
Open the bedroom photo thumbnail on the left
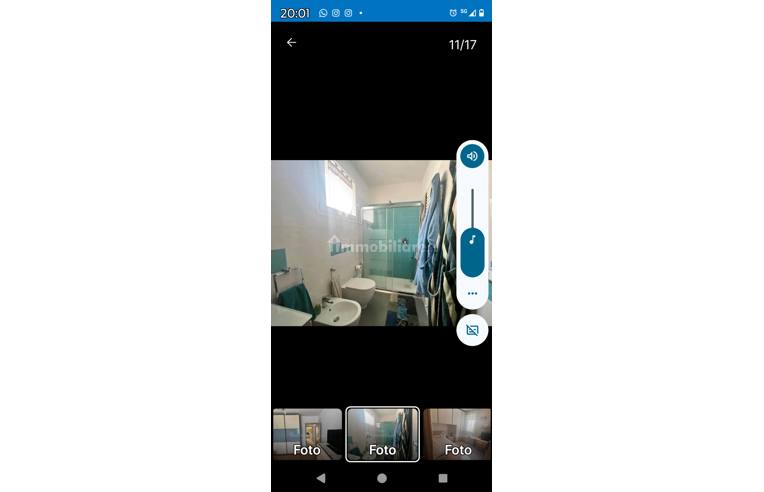pyautogui.click(x=307, y=434)
